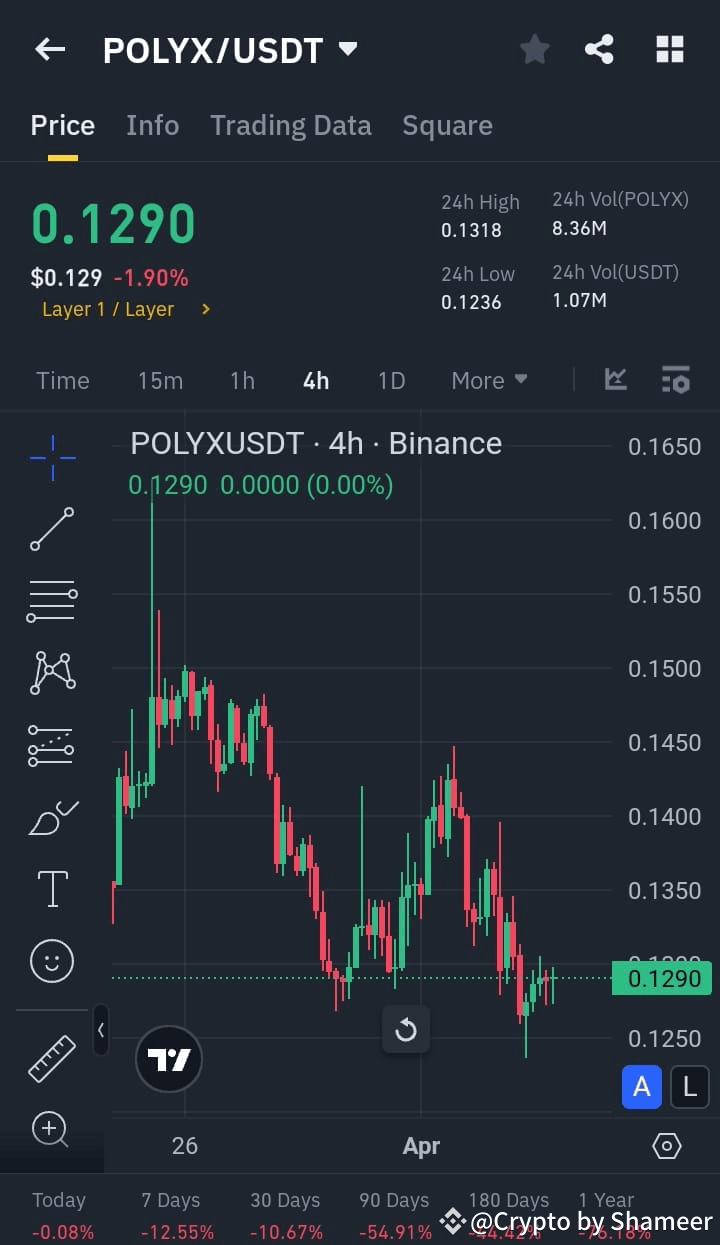Select the measure ruler tool
Viewport: 720px width, 1245px height.
tap(51, 1058)
